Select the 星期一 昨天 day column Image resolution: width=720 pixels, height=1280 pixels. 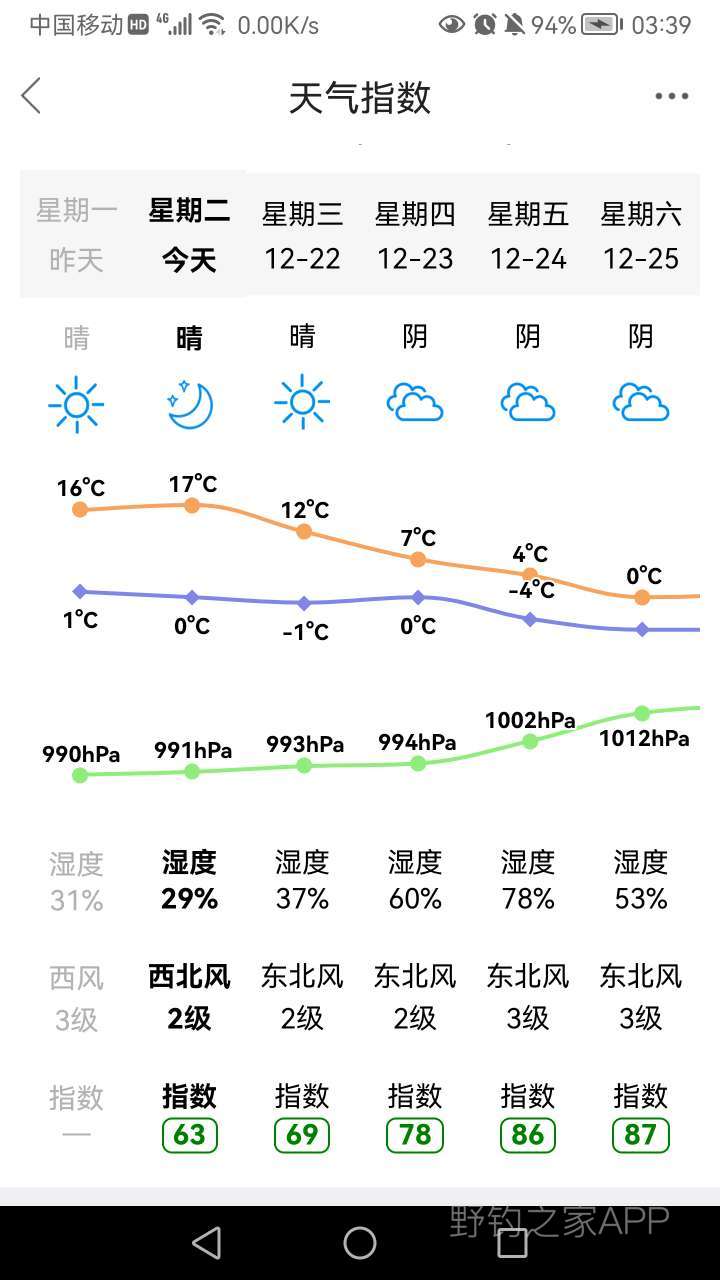tap(77, 235)
